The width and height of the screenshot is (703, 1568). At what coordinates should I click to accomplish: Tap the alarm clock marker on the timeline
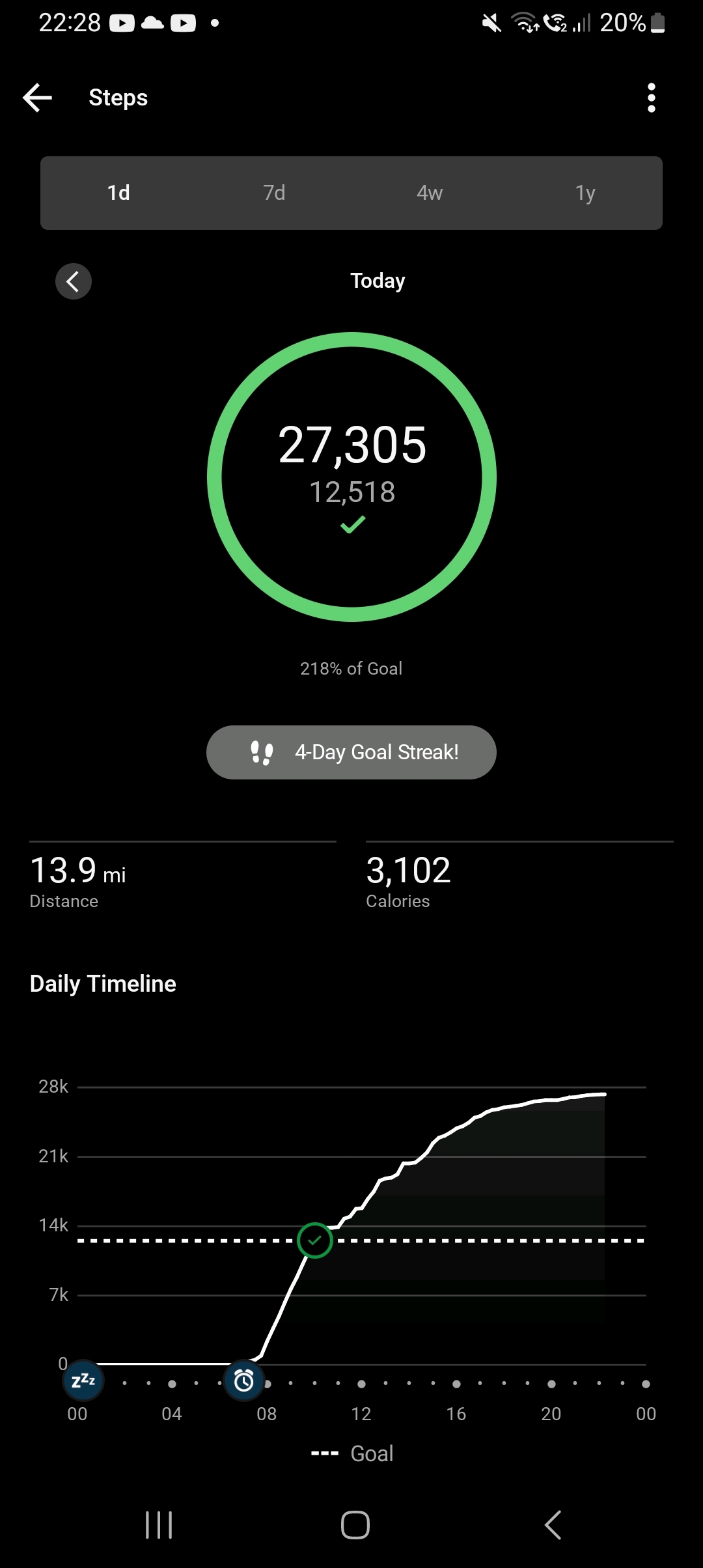coord(244,1380)
